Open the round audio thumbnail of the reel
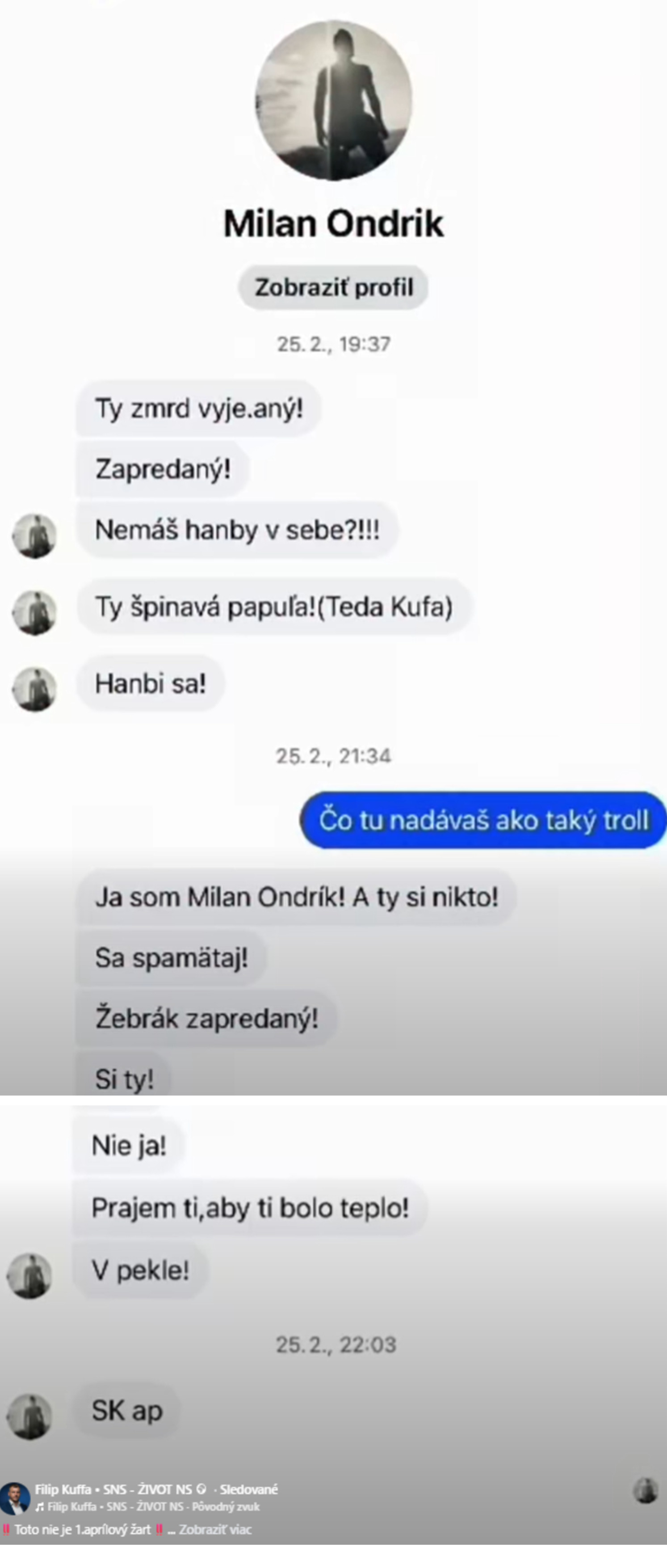 [x=646, y=1490]
